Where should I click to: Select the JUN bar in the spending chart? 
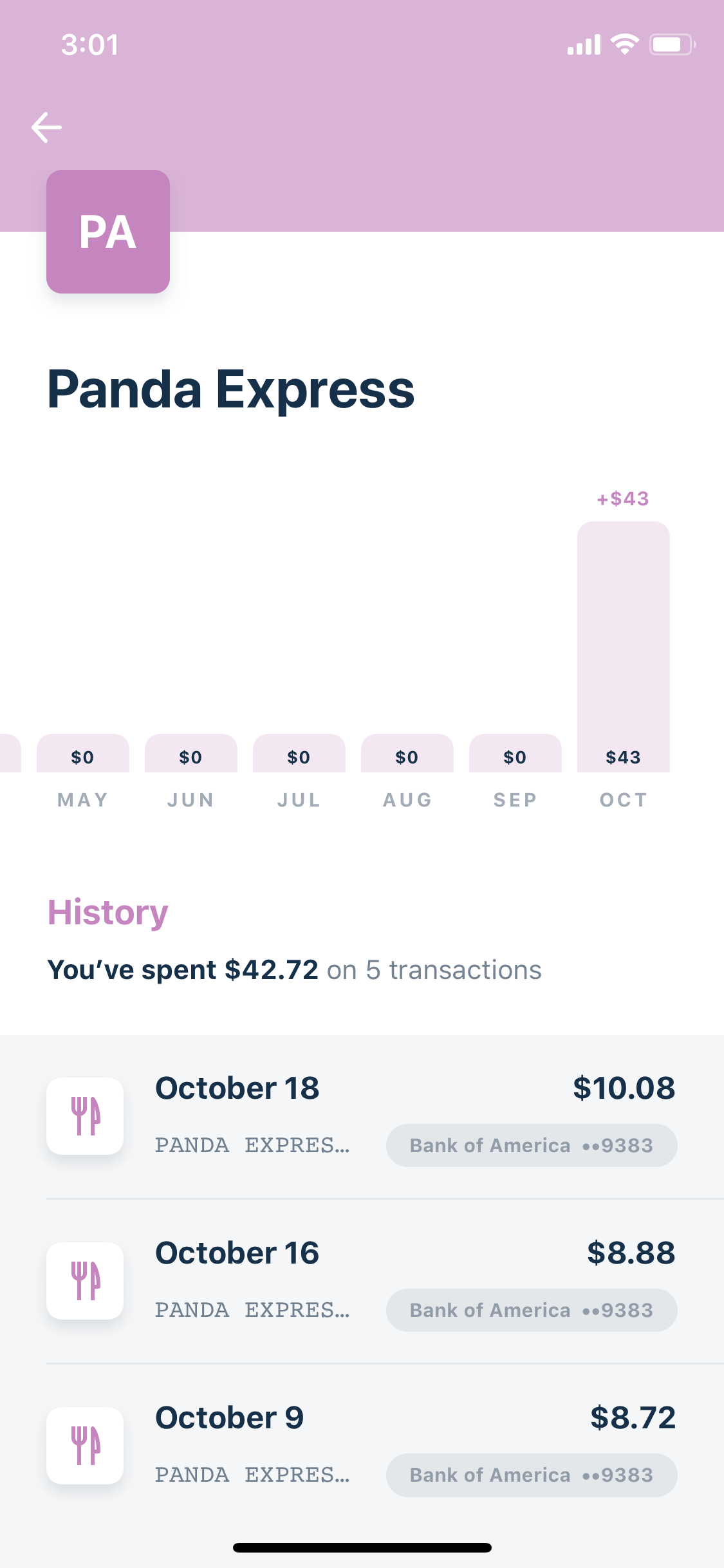[x=190, y=753]
